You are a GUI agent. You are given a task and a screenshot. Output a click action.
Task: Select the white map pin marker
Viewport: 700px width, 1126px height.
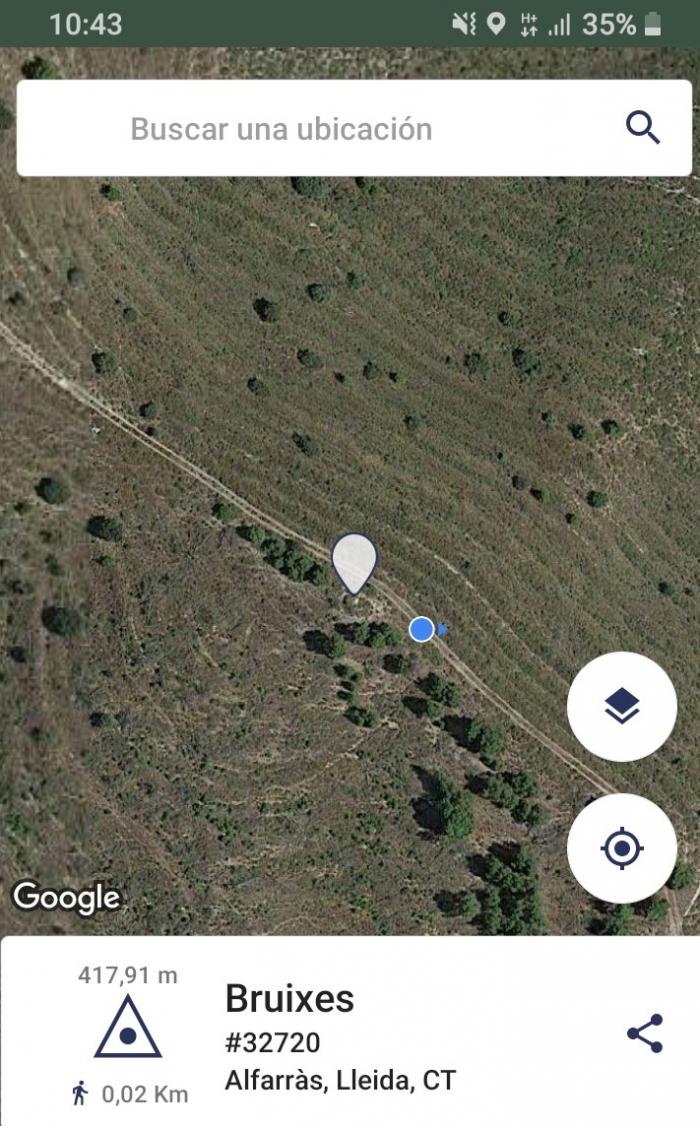[x=354, y=563]
